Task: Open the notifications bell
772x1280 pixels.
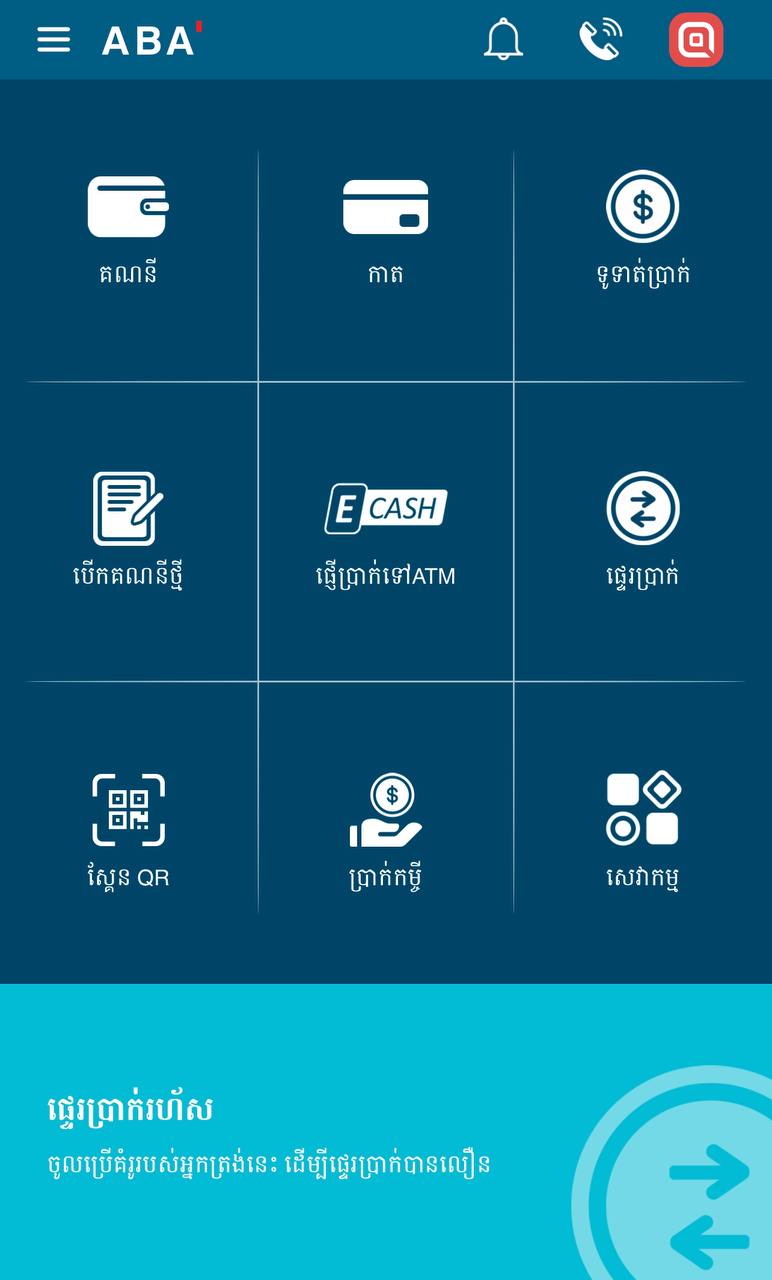Action: click(x=503, y=40)
